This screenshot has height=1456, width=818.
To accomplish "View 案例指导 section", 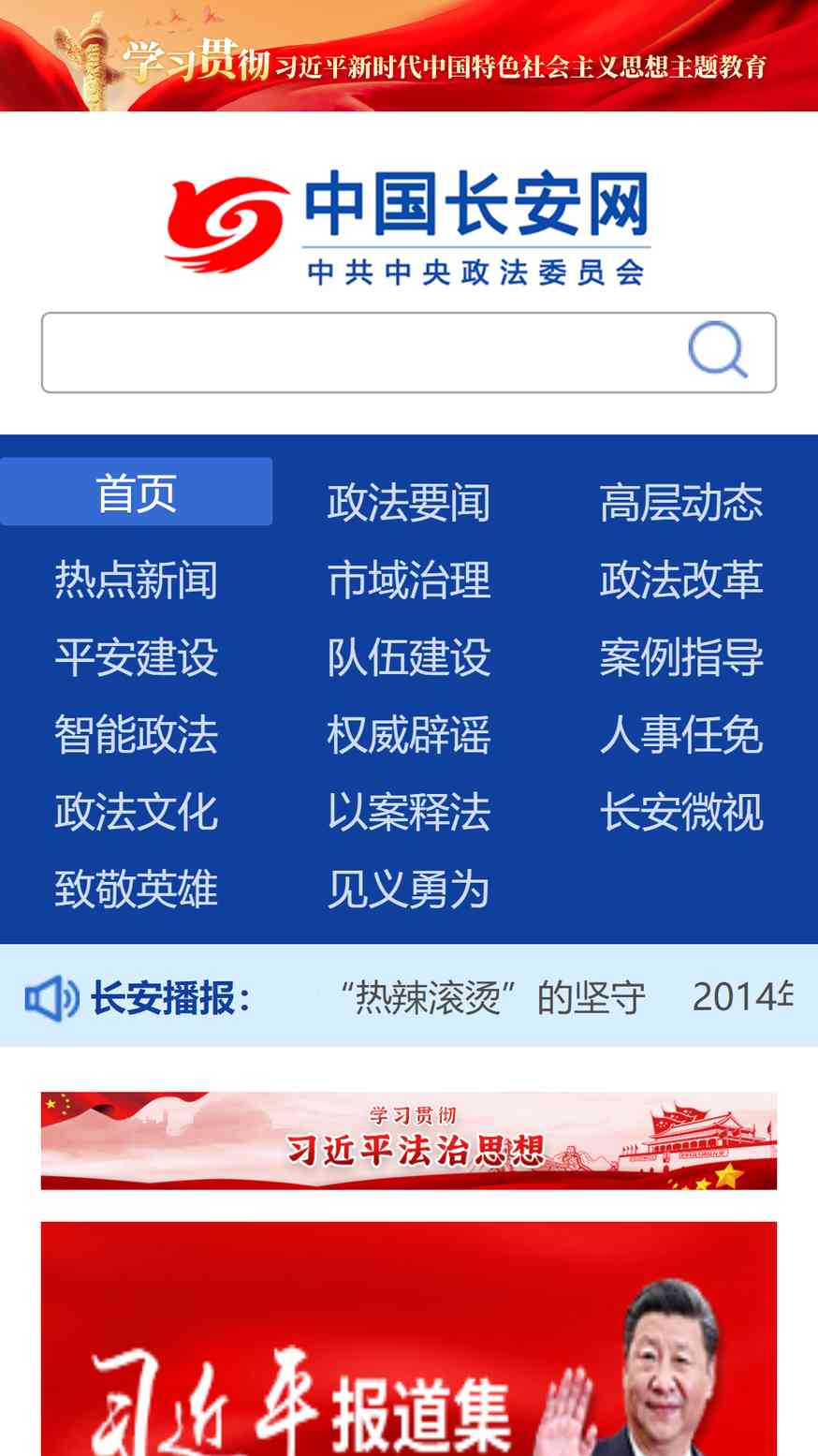I will [x=680, y=657].
